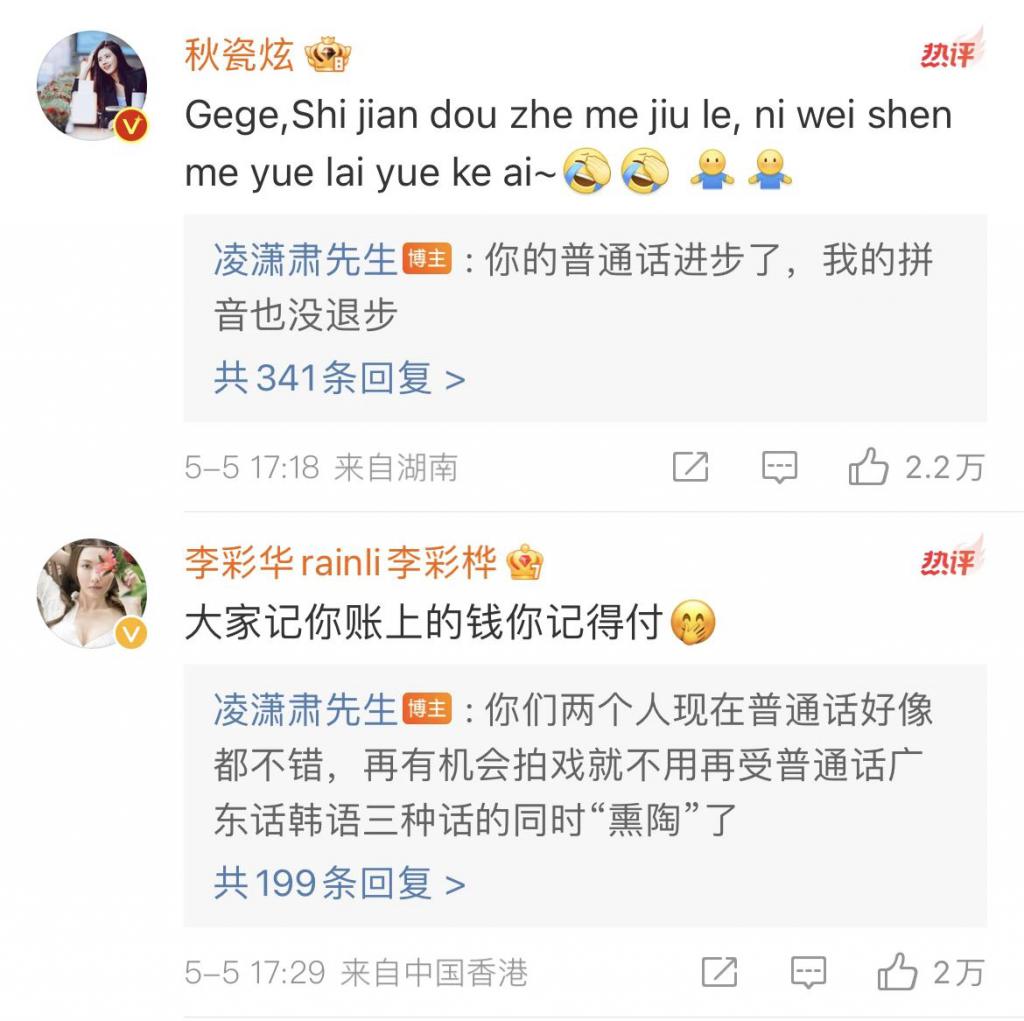Open 李彩华's profile avatar
Image resolution: width=1024 pixels, height=1021 pixels.
pos(92,593)
